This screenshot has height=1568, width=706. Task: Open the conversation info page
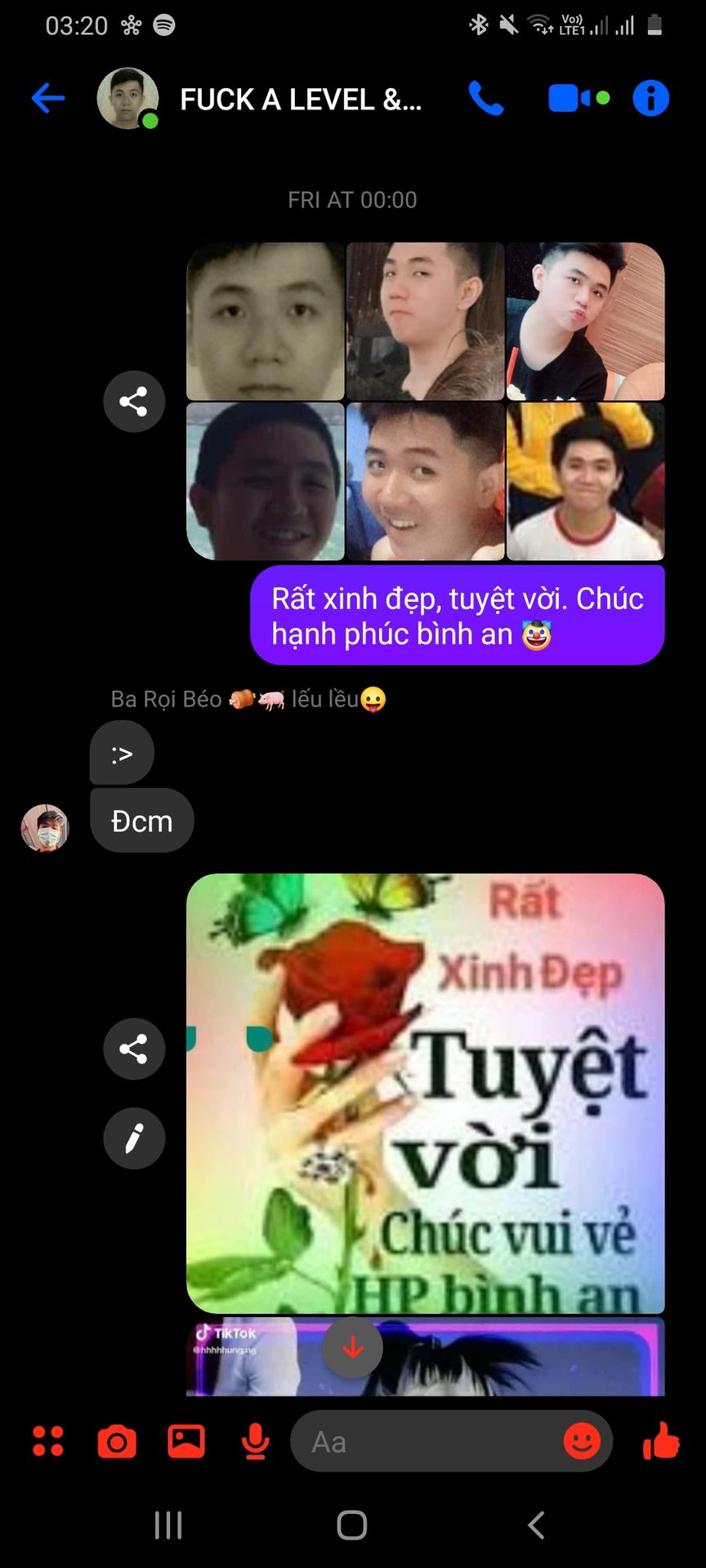point(650,99)
